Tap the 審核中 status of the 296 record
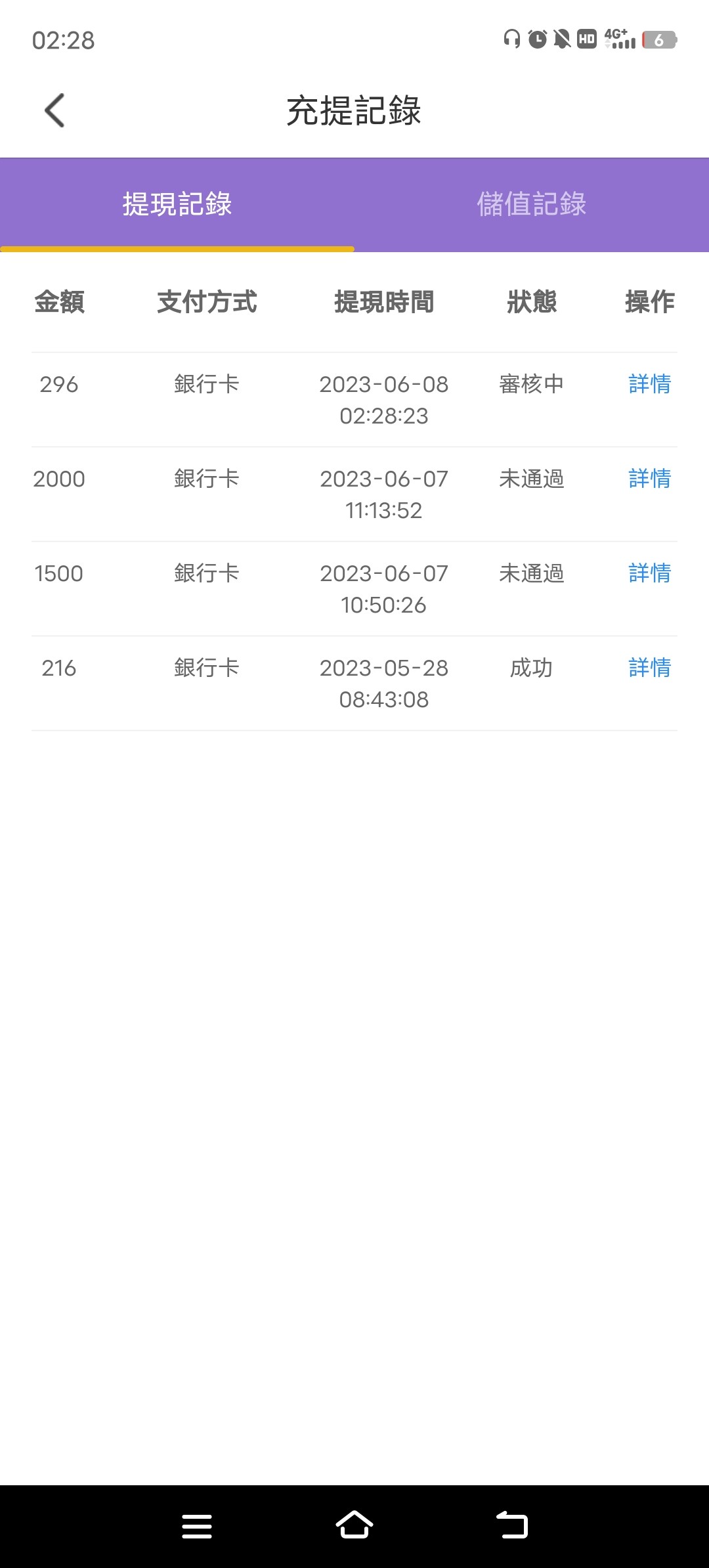This screenshot has height=1568, width=709. click(532, 385)
